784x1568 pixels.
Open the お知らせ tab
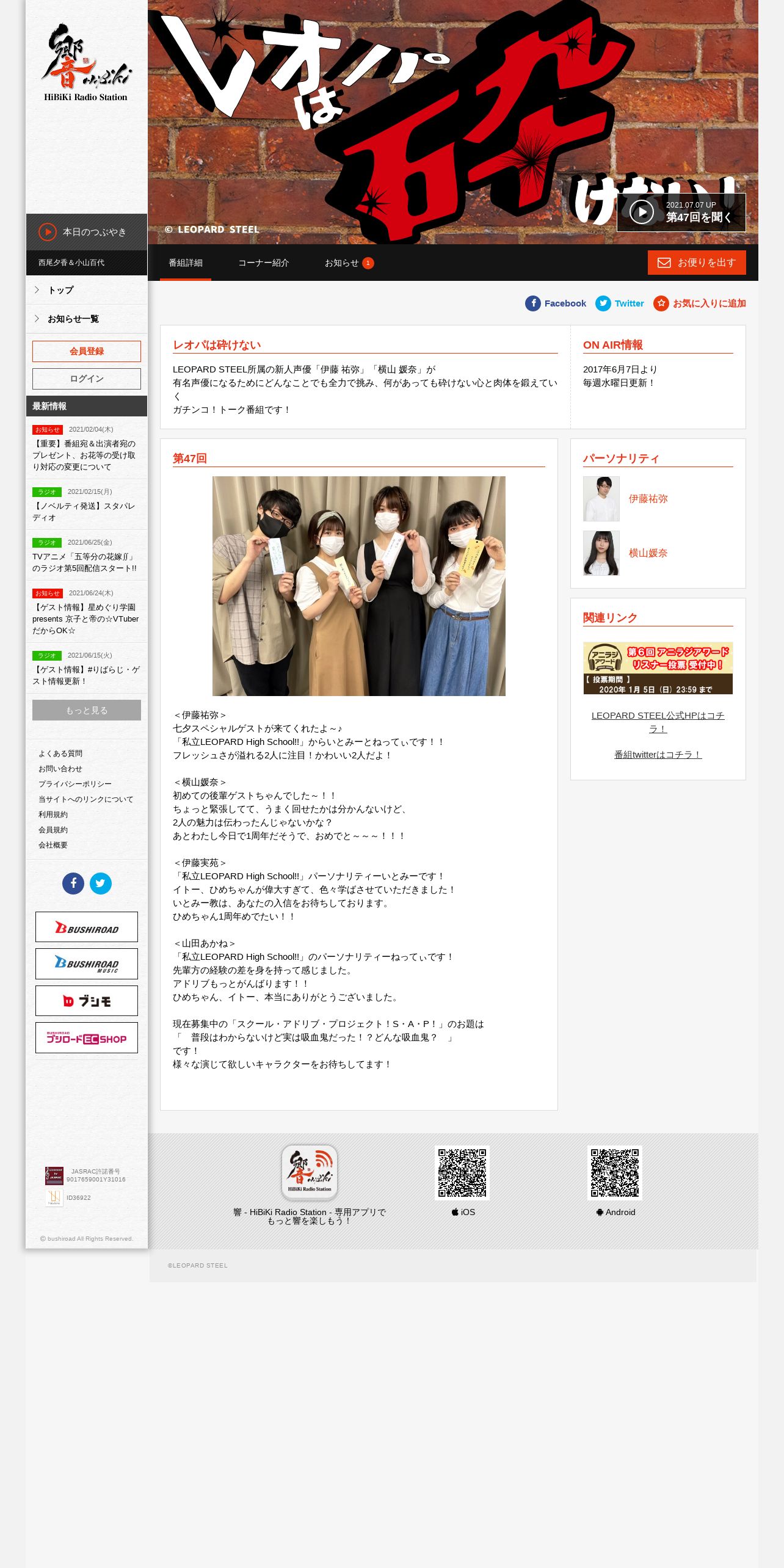[349, 263]
